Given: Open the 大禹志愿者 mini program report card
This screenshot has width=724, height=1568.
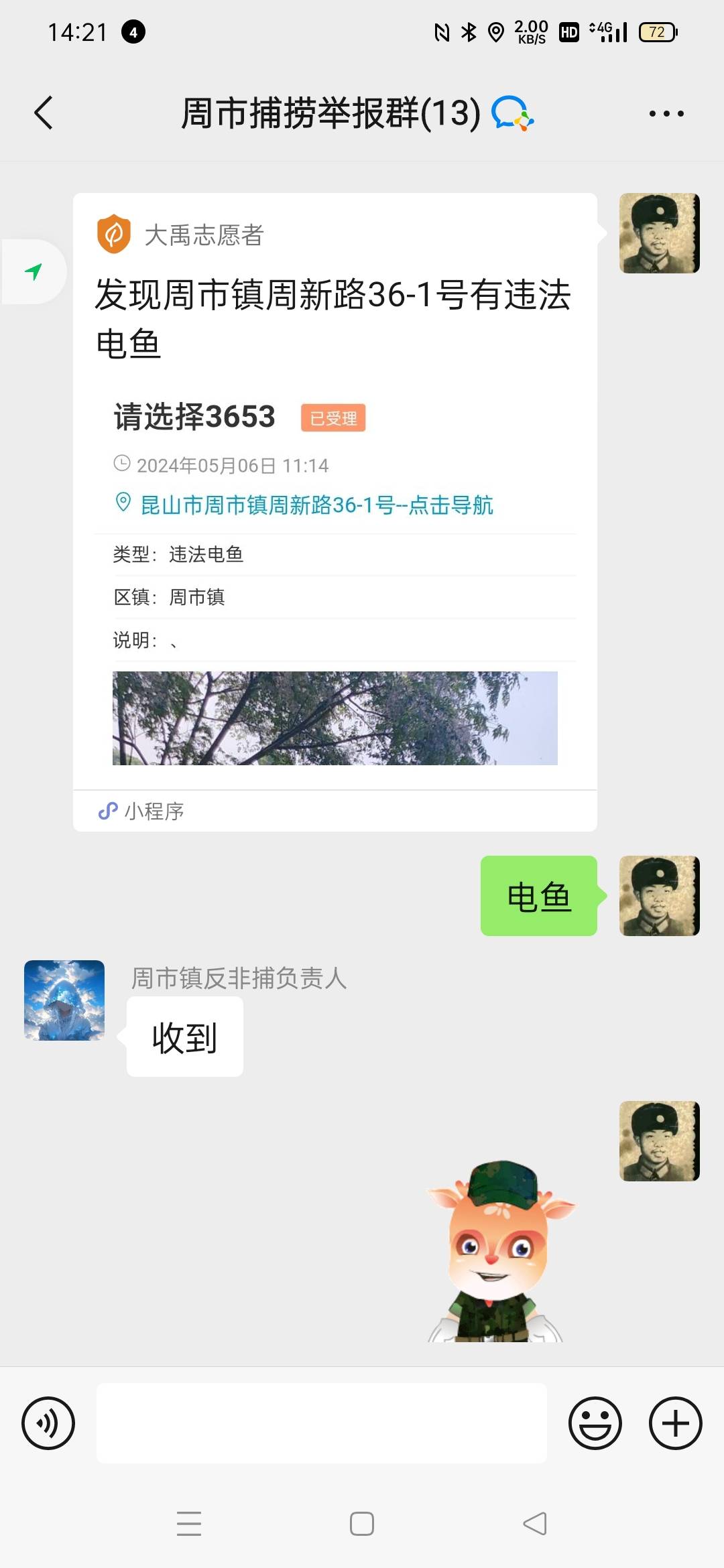Looking at the screenshot, I should pyautogui.click(x=335, y=512).
